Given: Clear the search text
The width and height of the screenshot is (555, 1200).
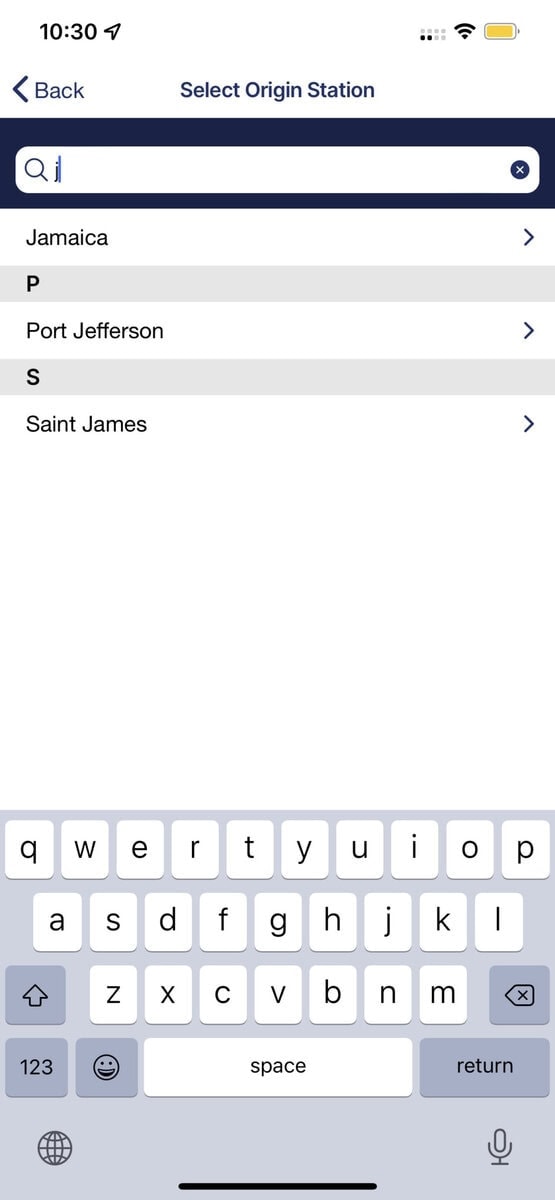Looking at the screenshot, I should (519, 170).
